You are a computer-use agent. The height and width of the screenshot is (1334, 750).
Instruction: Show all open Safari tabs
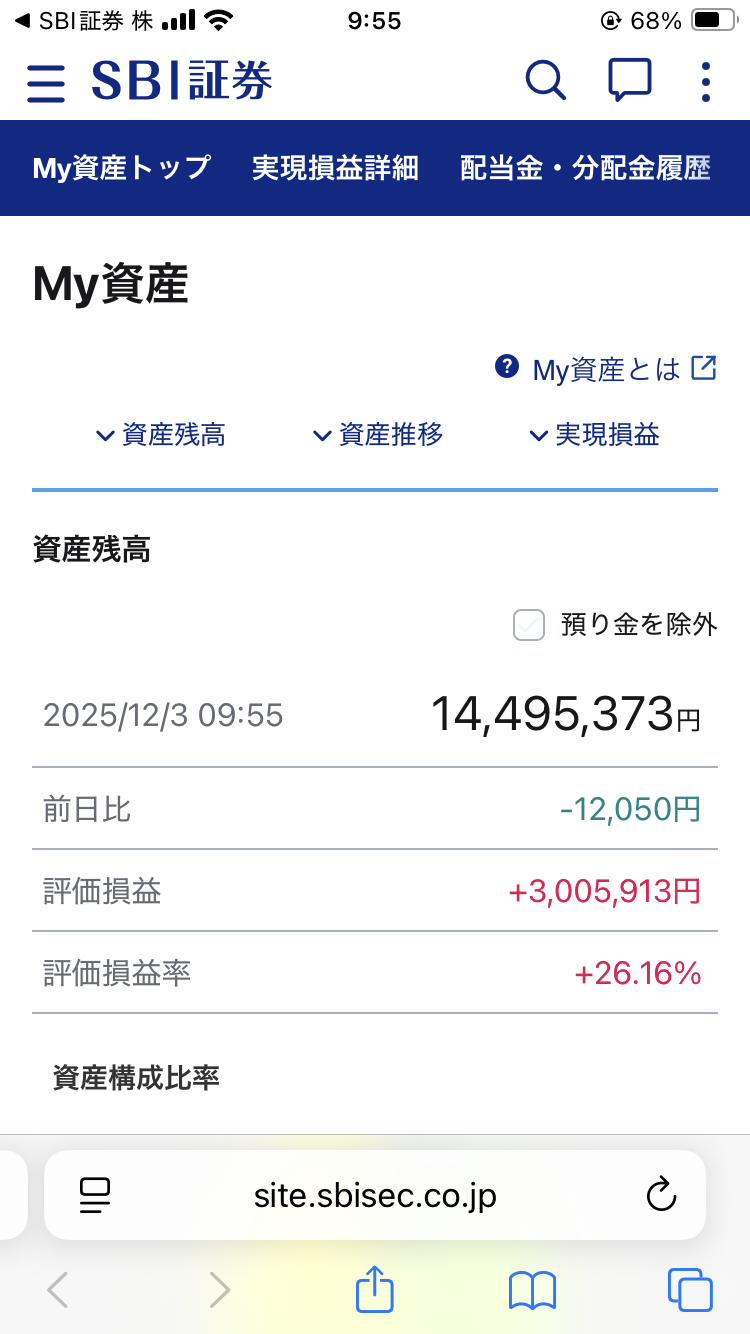click(689, 1290)
